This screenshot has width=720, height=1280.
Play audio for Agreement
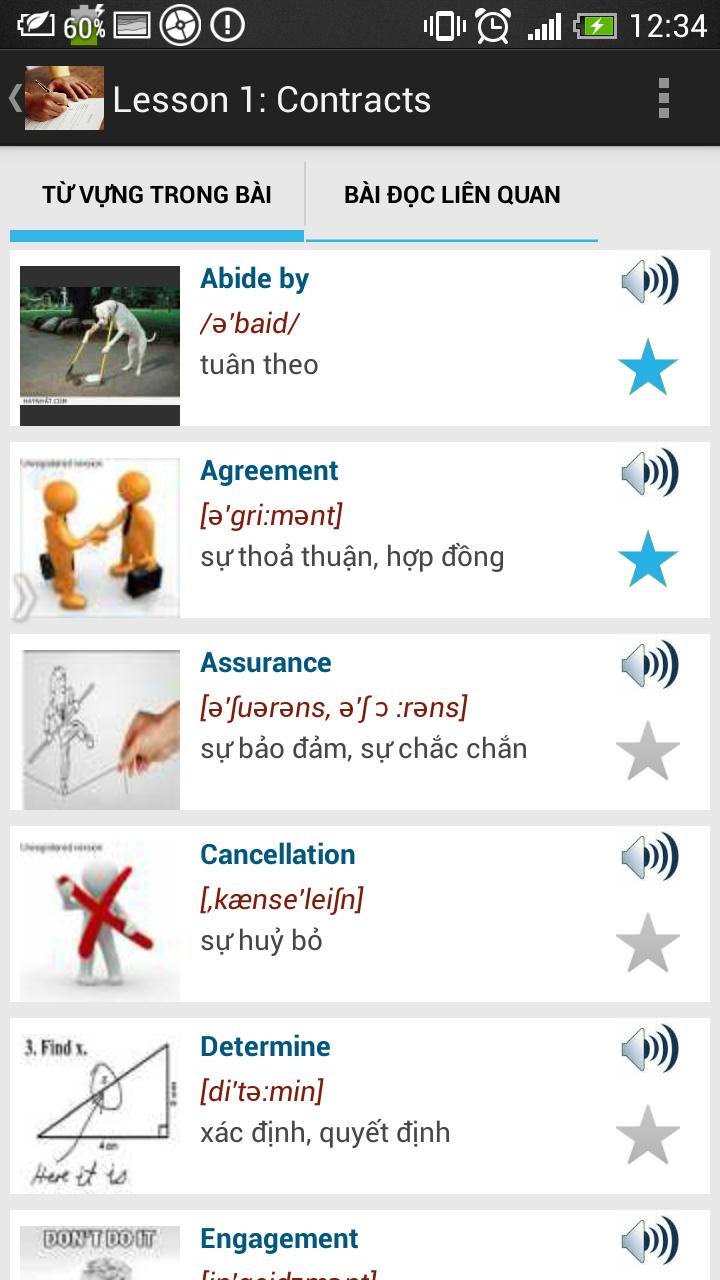(x=649, y=473)
